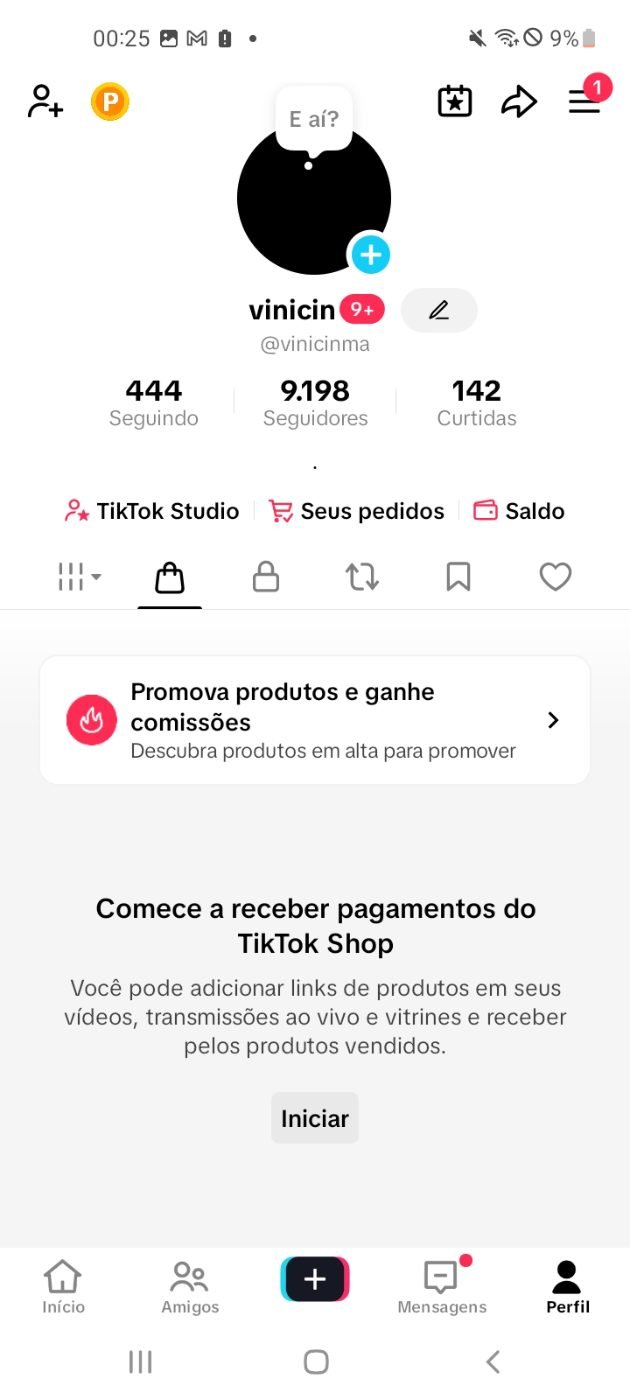
Task: Switch to the saved bookmarks tab
Action: 458,577
